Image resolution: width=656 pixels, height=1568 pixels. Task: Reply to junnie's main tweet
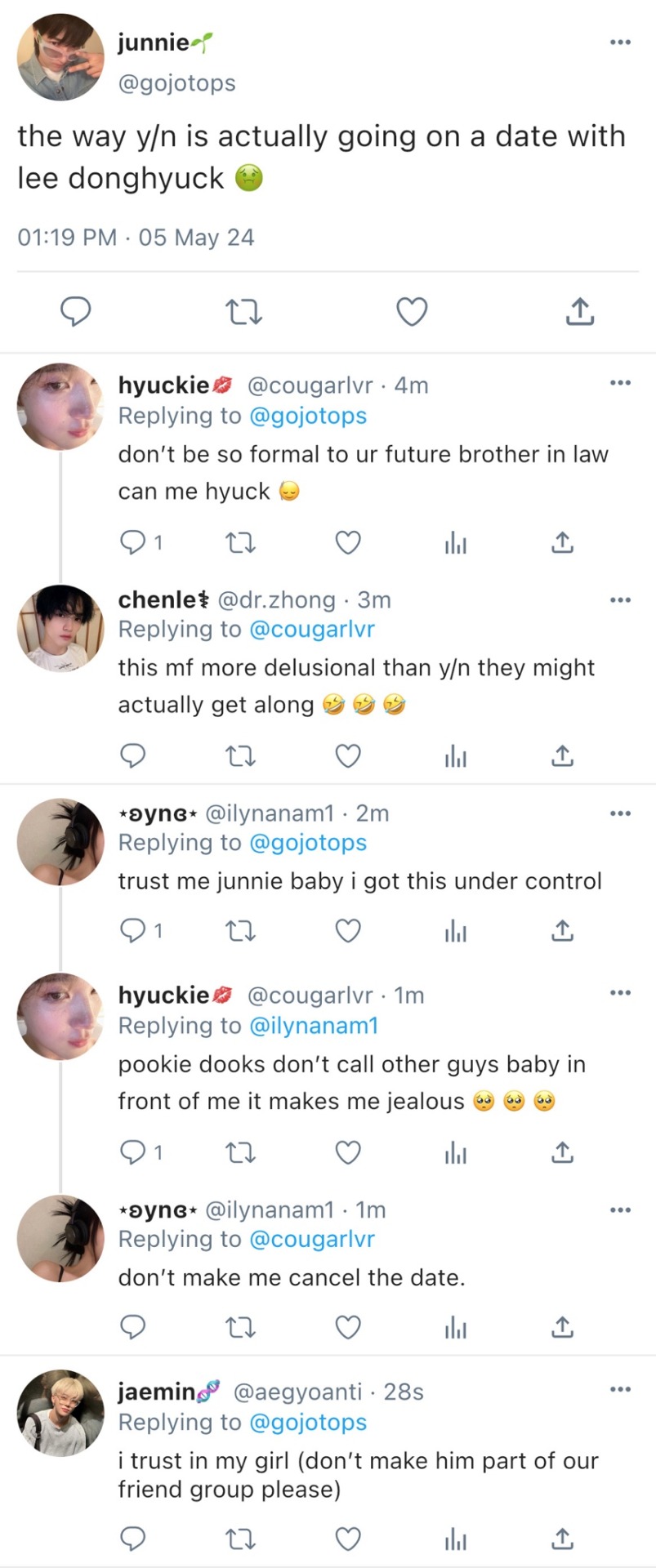[76, 312]
